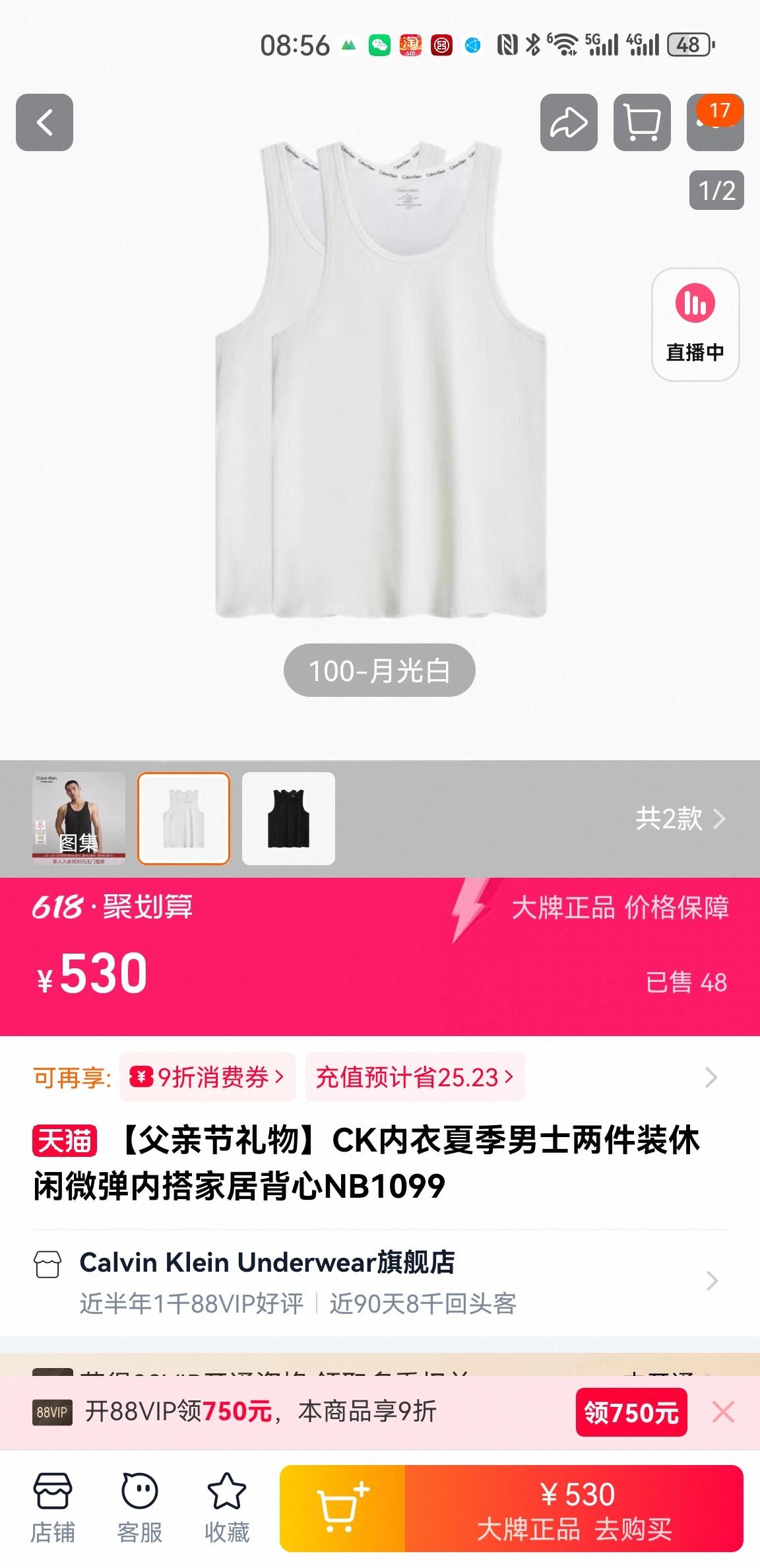Viewport: 760px width, 1568px height.
Task: Share this product
Action: click(x=569, y=123)
